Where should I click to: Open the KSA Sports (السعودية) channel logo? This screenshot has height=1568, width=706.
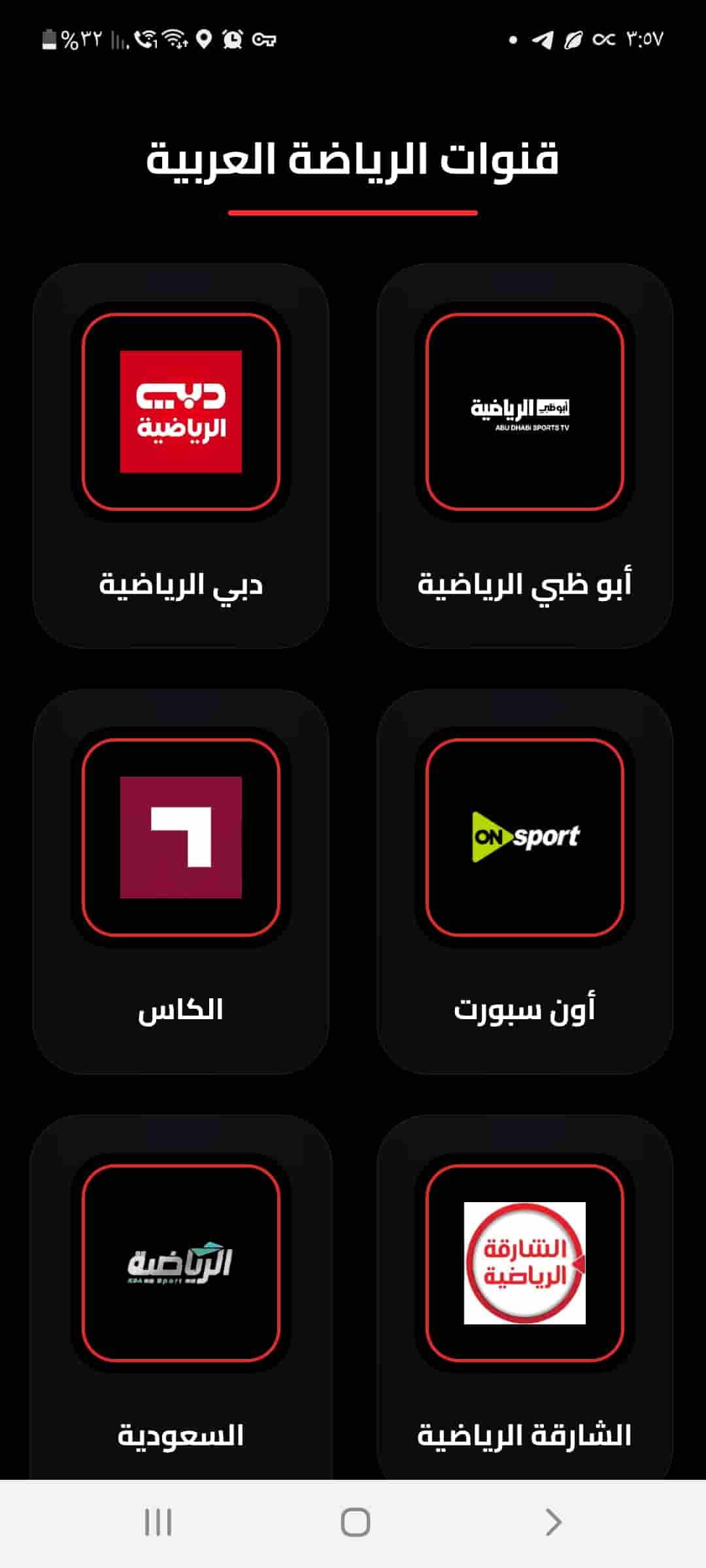tap(182, 1261)
